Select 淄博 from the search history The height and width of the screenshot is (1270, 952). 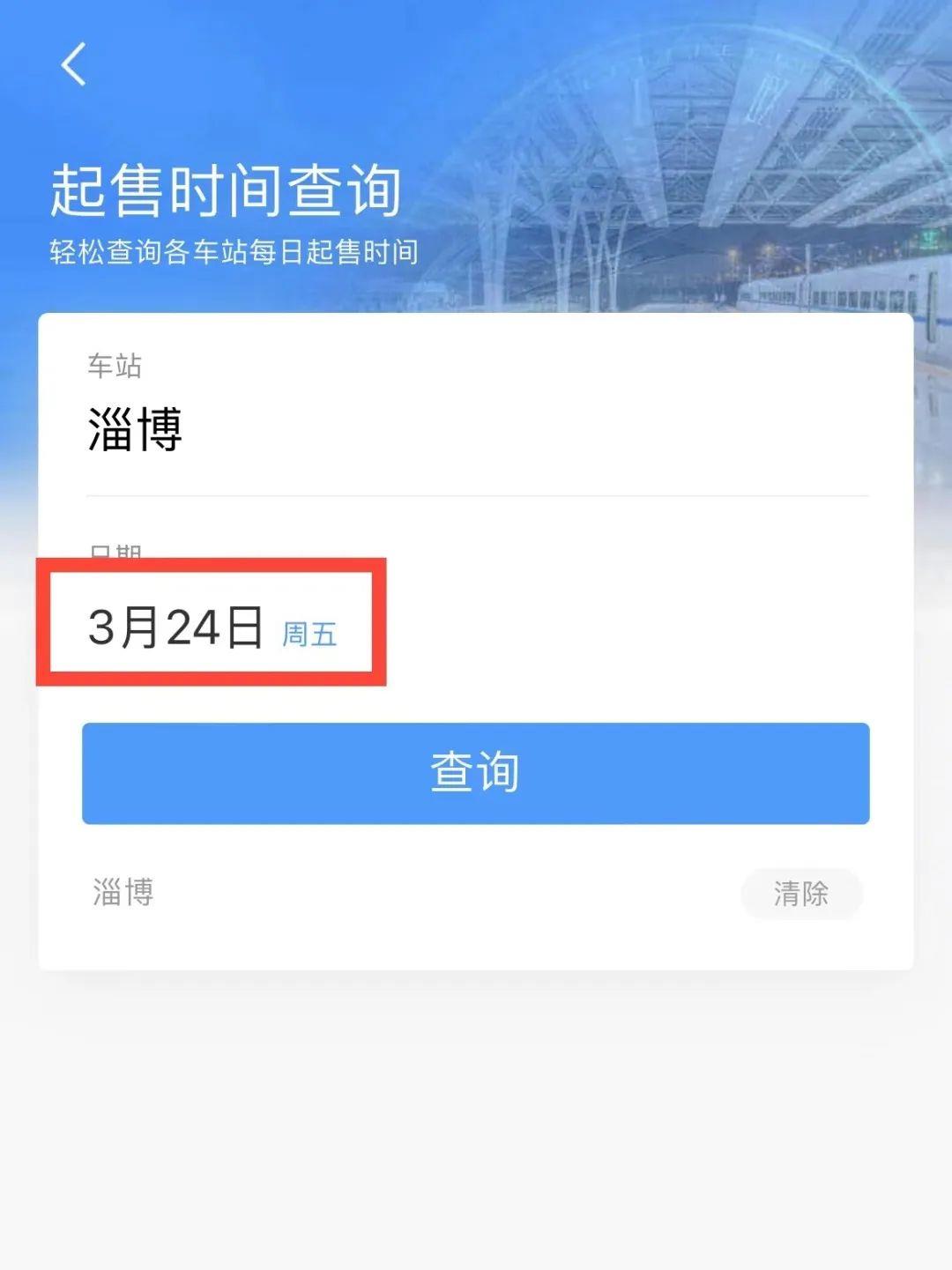click(121, 893)
